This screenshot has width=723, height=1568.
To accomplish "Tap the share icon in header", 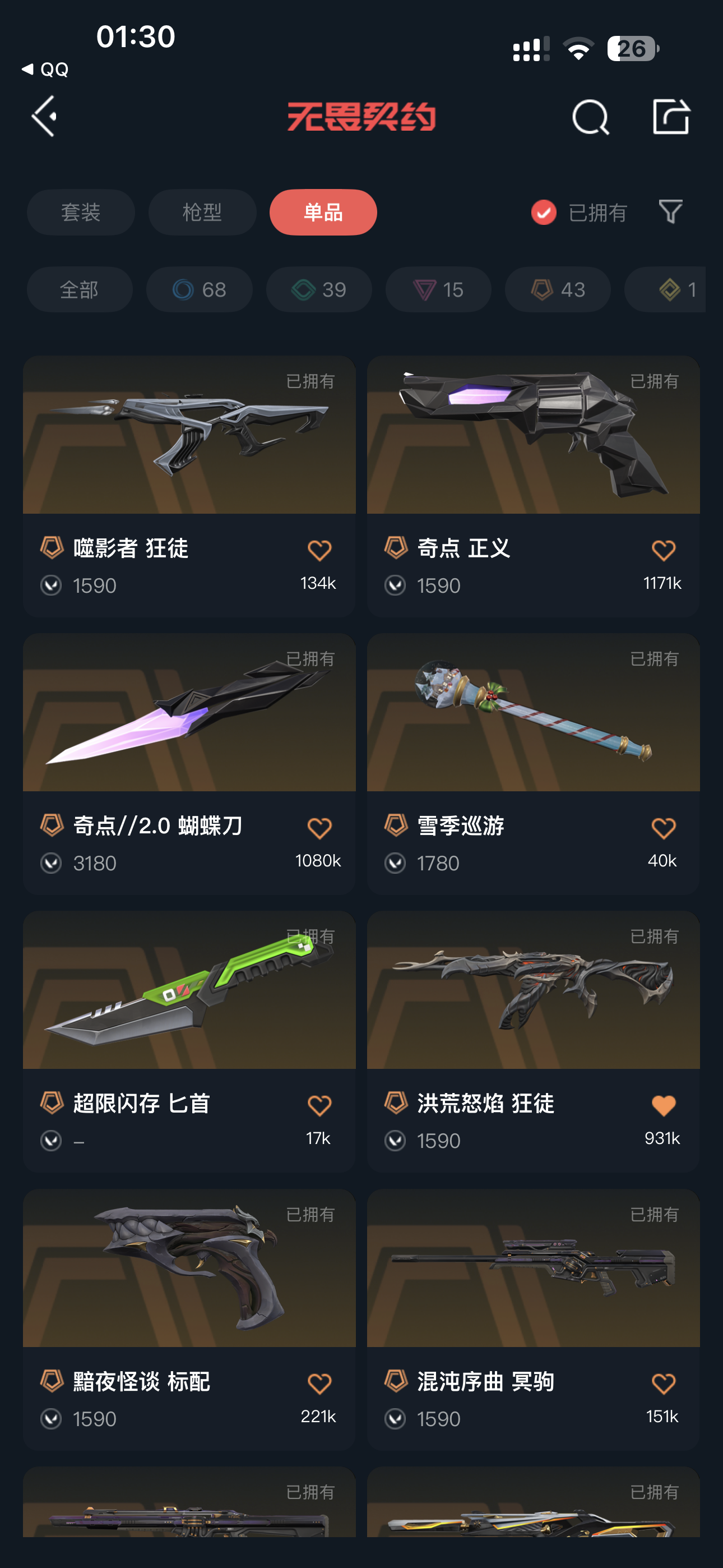I will (671, 116).
